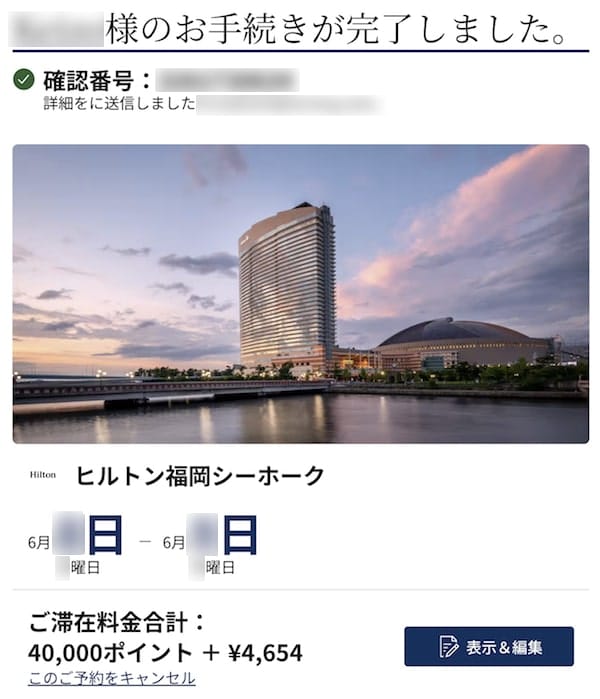Tap the 表示&編集 button
Screen dimensions: 600x699
click(x=489, y=646)
